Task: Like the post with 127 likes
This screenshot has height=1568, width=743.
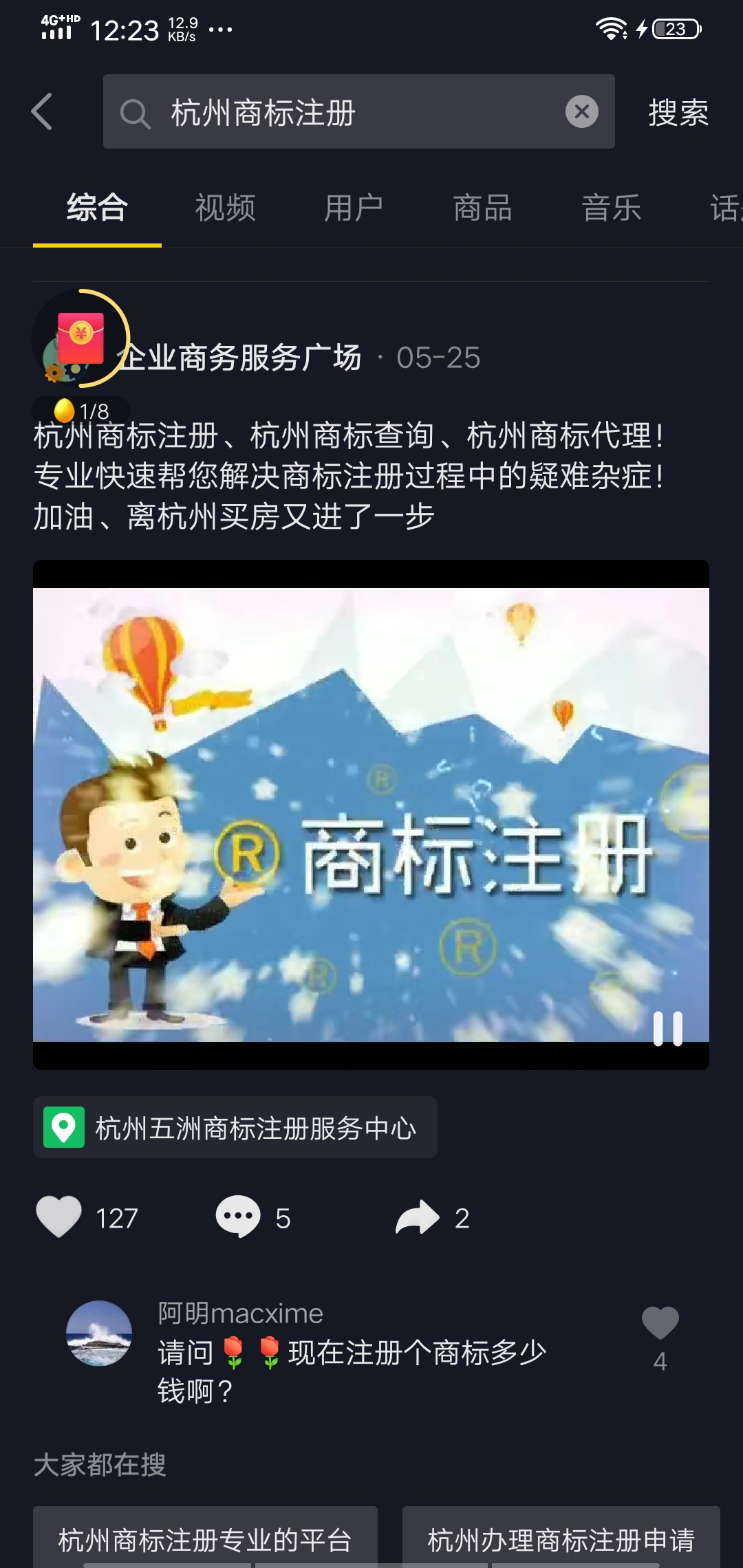Action: coord(59,1217)
